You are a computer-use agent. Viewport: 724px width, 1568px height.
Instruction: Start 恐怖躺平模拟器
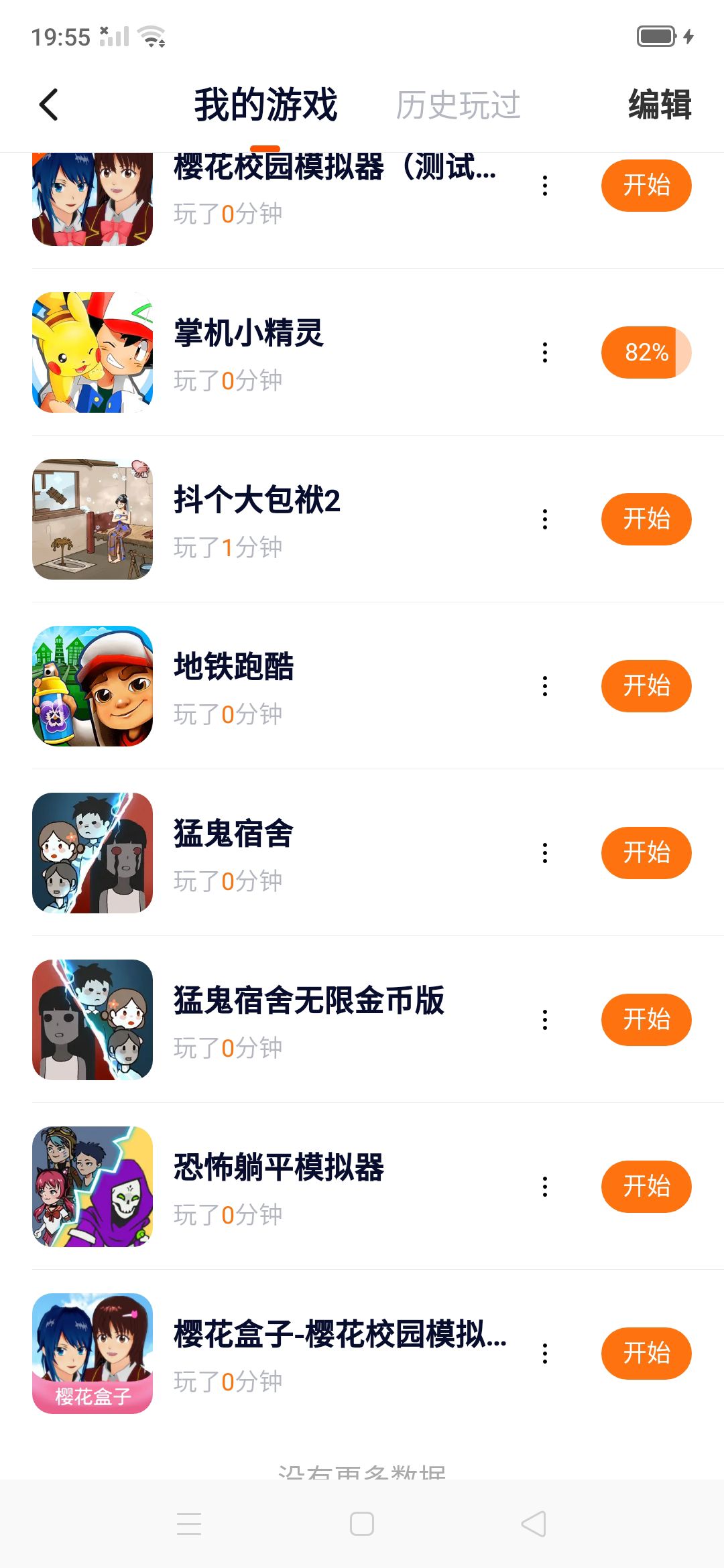click(x=646, y=1187)
